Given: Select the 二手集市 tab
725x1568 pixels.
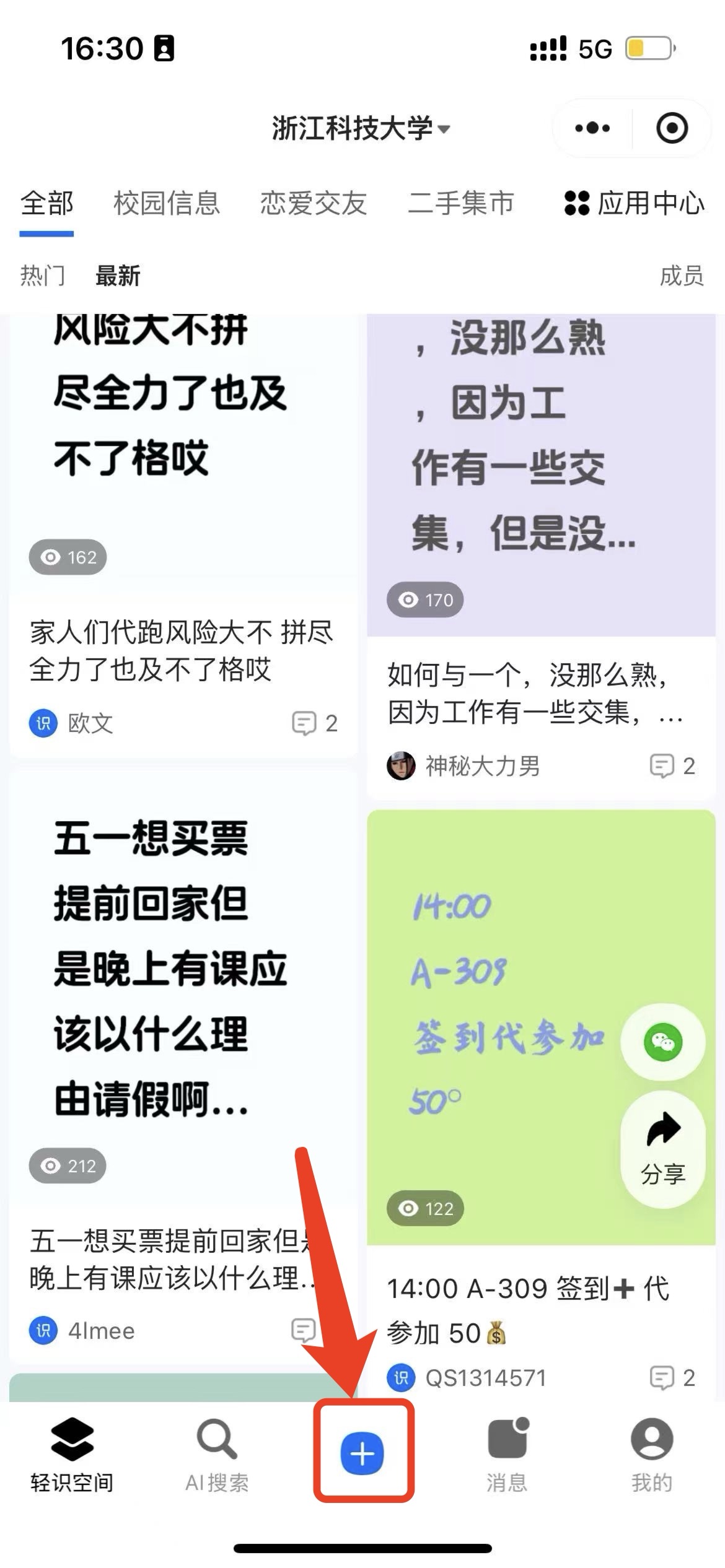Looking at the screenshot, I should tap(461, 203).
